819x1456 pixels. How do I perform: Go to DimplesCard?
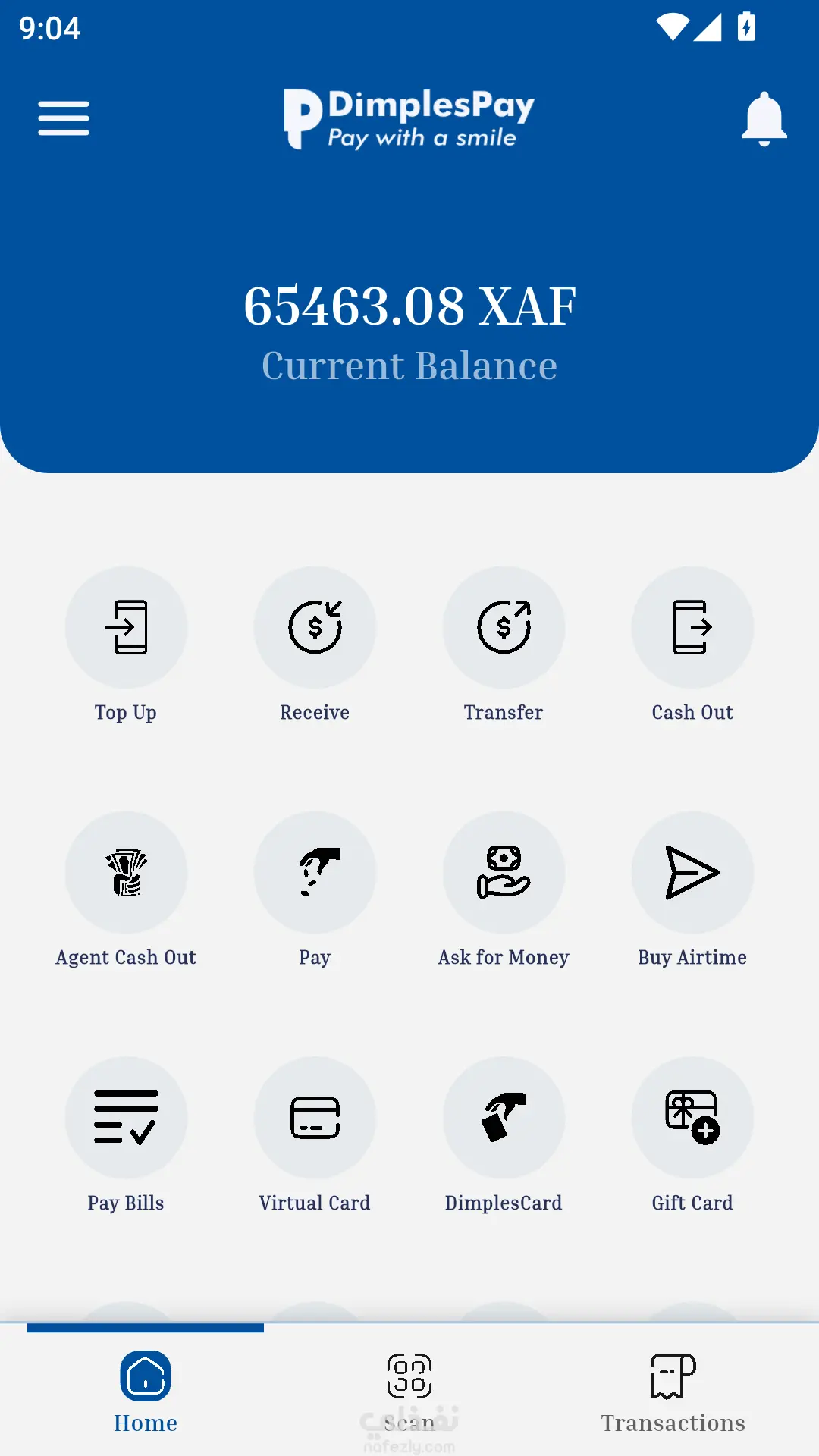[504, 1118]
